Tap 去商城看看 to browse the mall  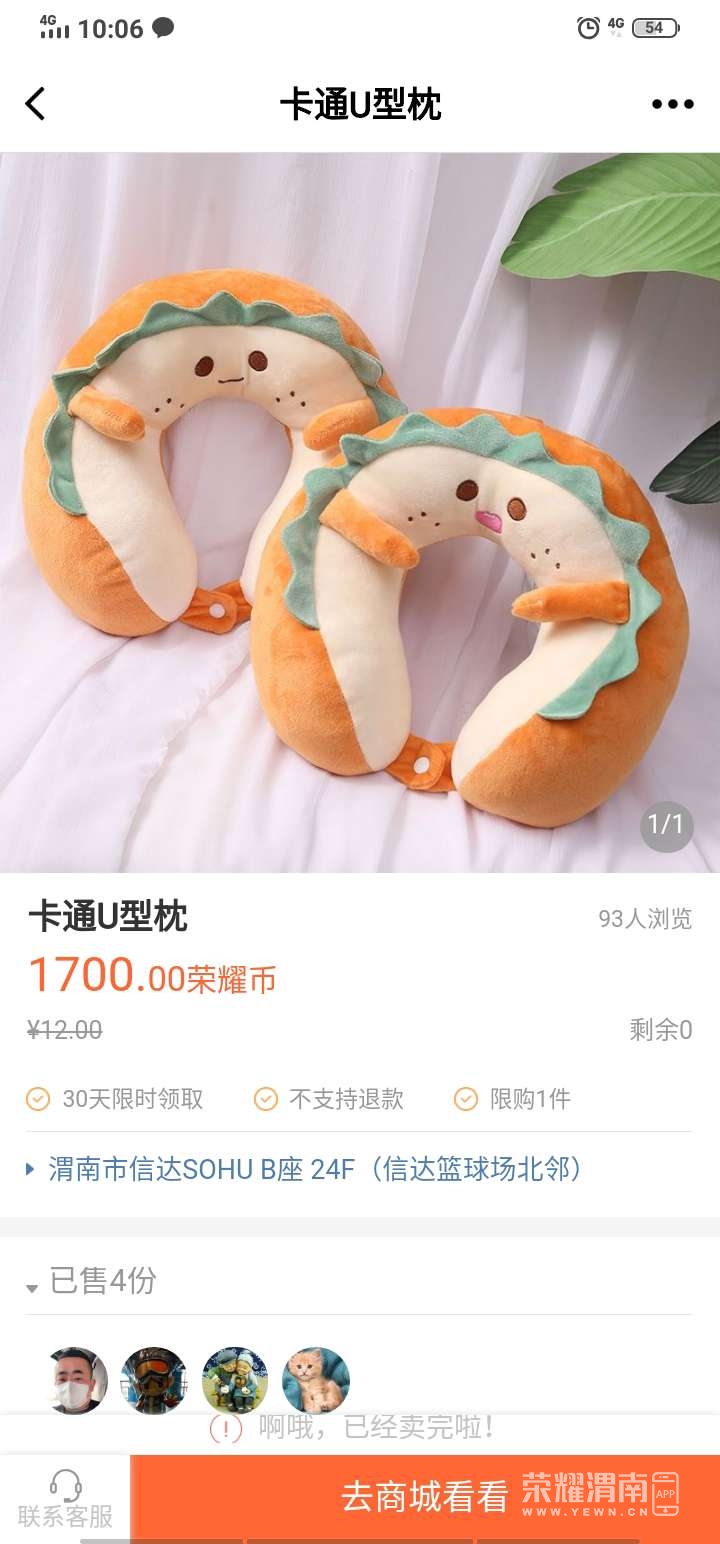tap(425, 1497)
